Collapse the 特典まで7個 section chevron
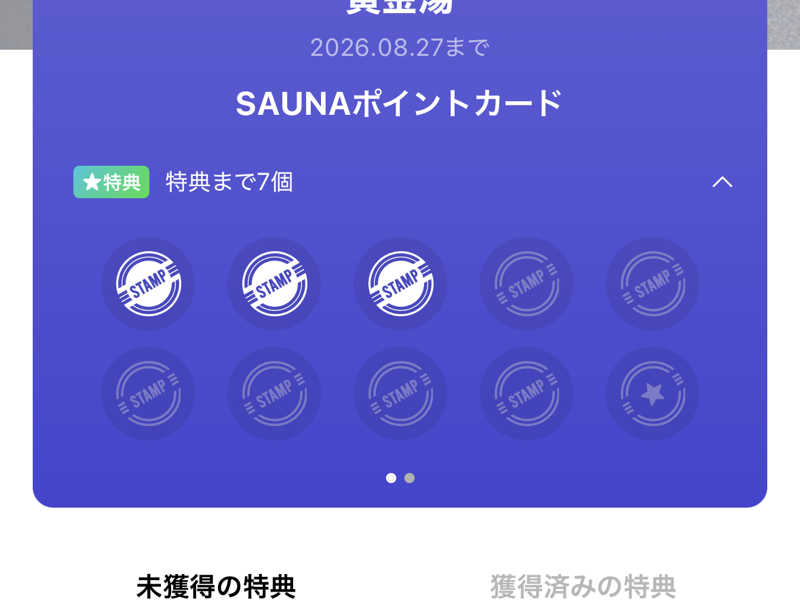Screen dimensions: 800x600 pyautogui.click(x=721, y=182)
